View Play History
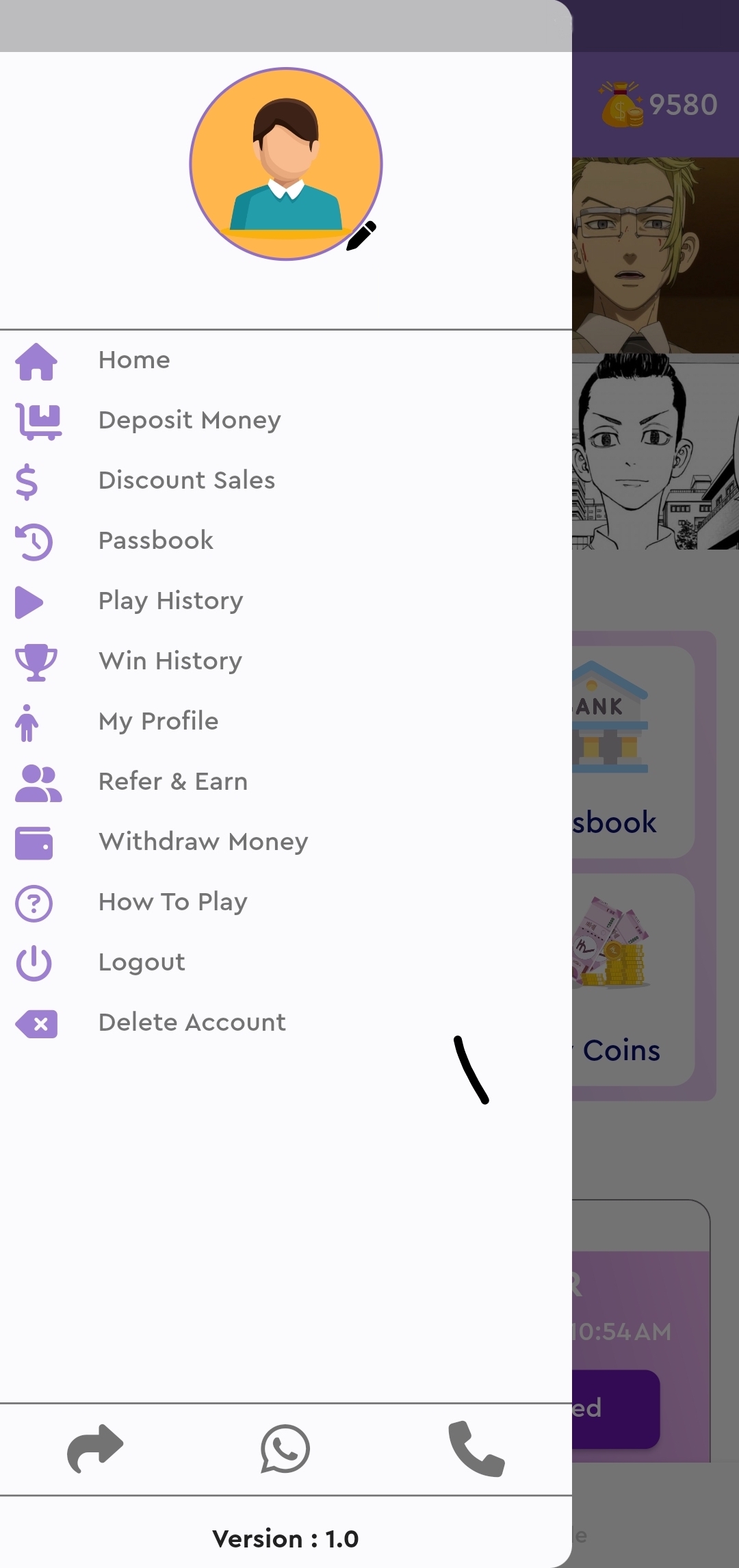Image resolution: width=739 pixels, height=1568 pixels. pyautogui.click(x=170, y=601)
